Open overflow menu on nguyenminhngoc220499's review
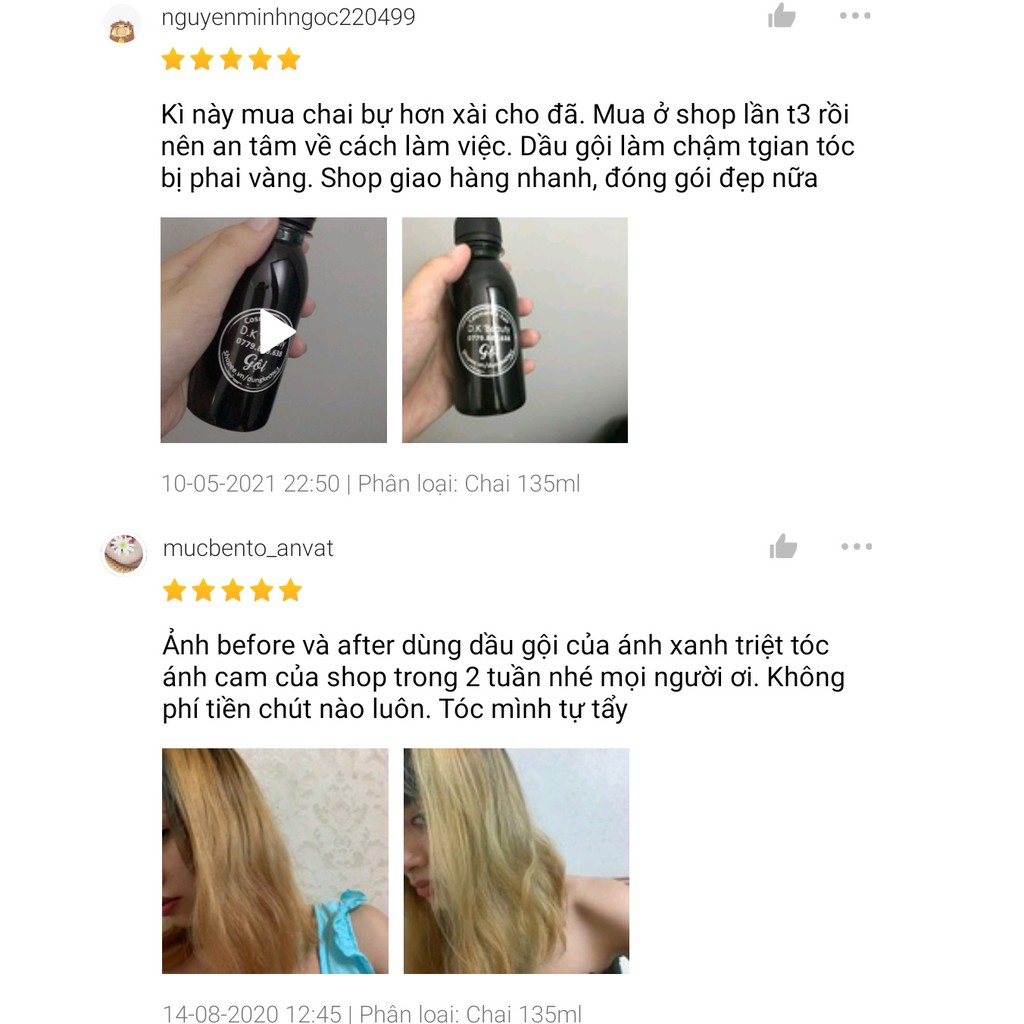Viewport: 1024px width, 1024px height. (855, 16)
